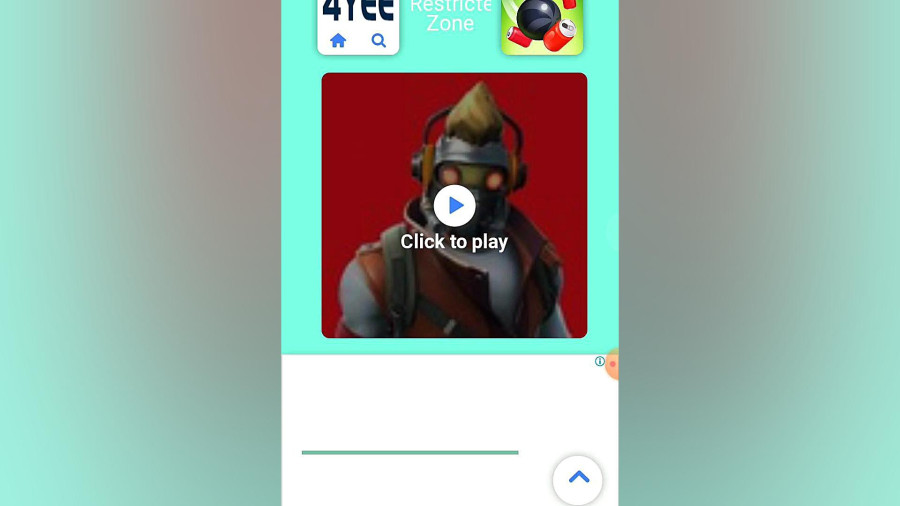Open the bowling ball game tile

[542, 25]
